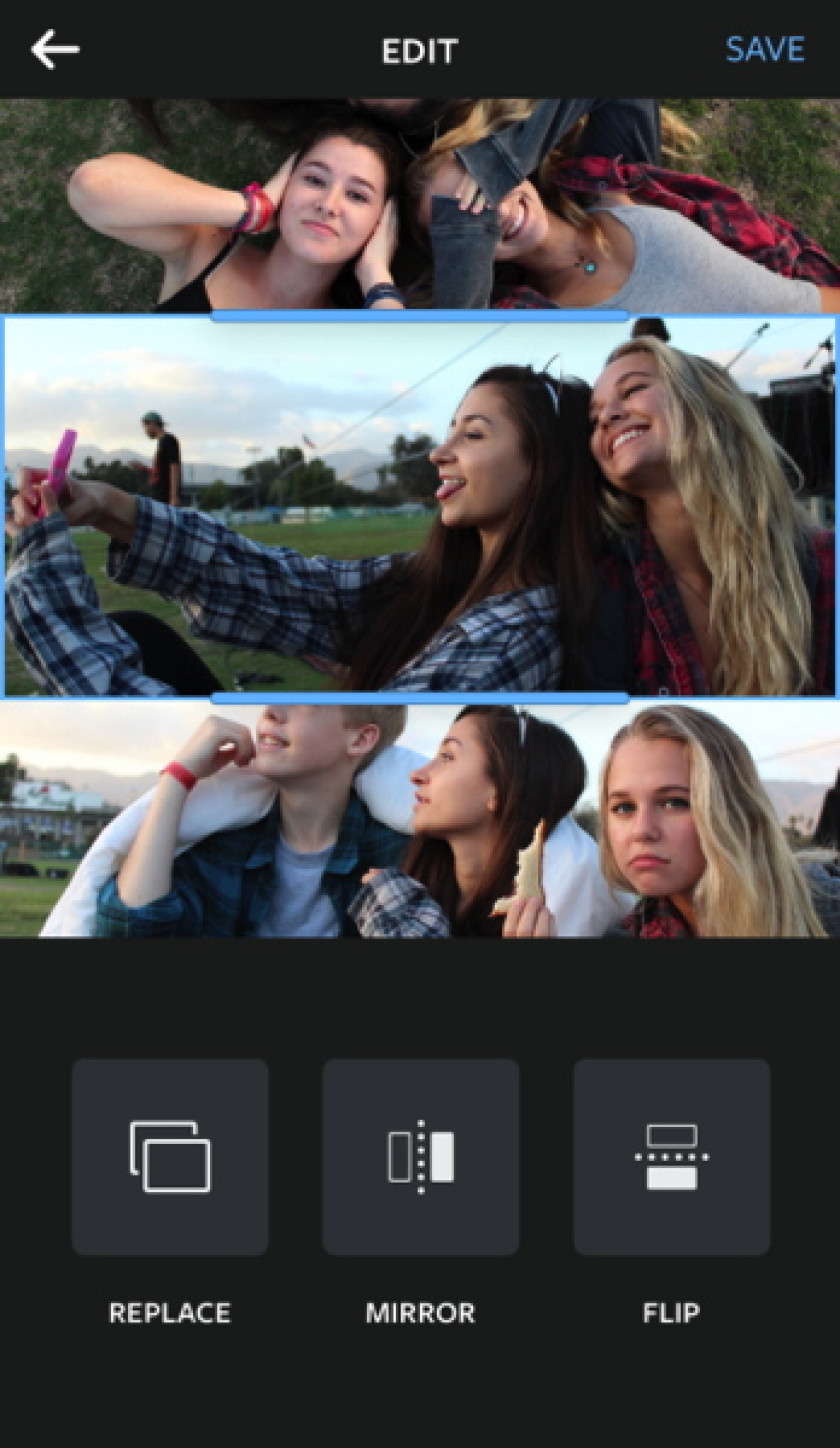Mirror the selected photo

coord(420,1157)
